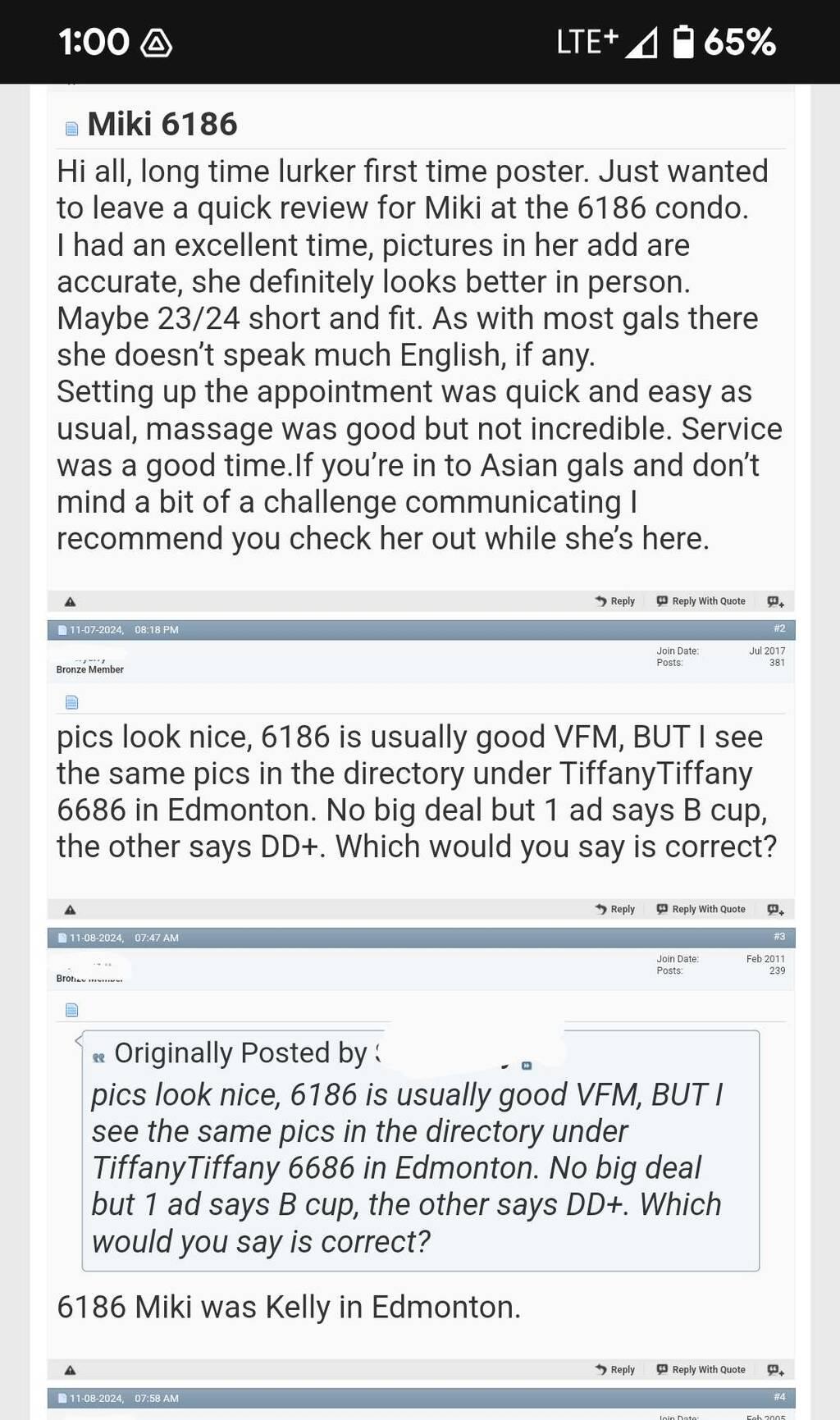
Task: Reply to post #3 about Kelly in Edmonton
Action: coord(615,1369)
